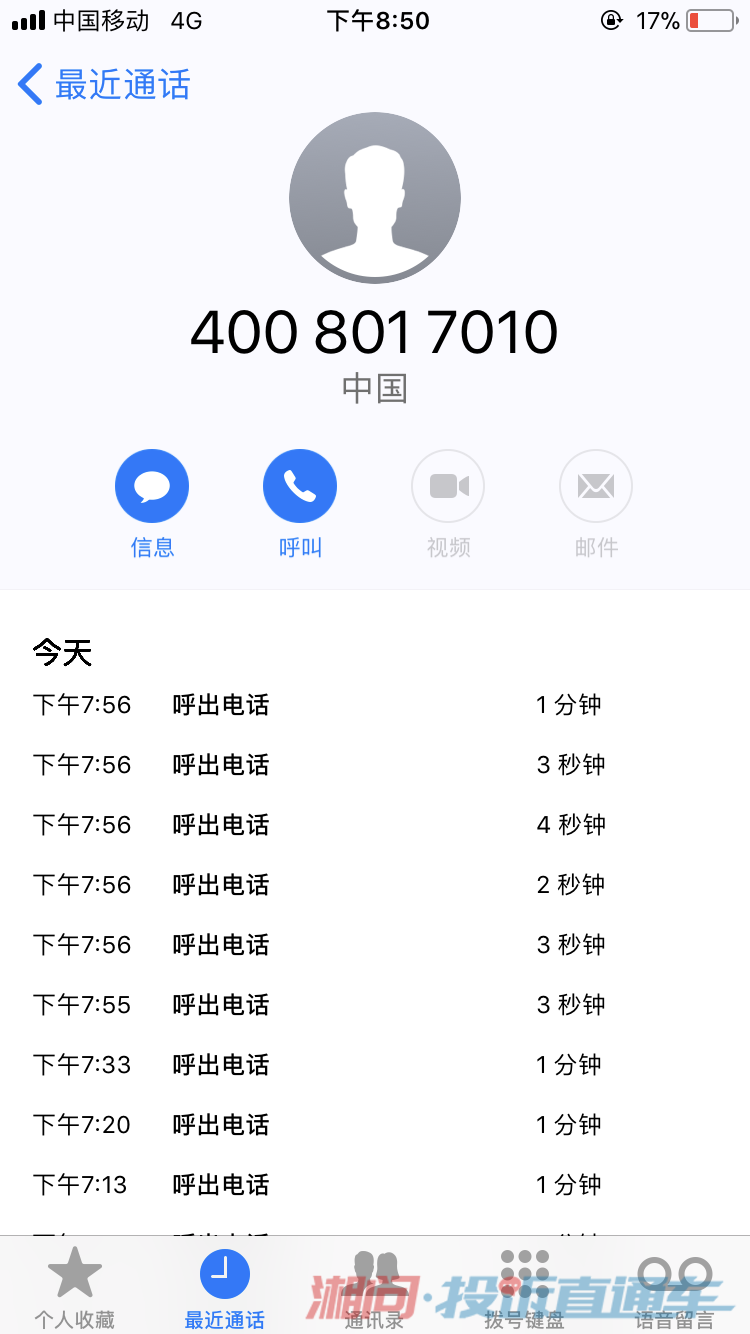
Task: Switch to the 通讯录 tab
Action: point(375,1287)
